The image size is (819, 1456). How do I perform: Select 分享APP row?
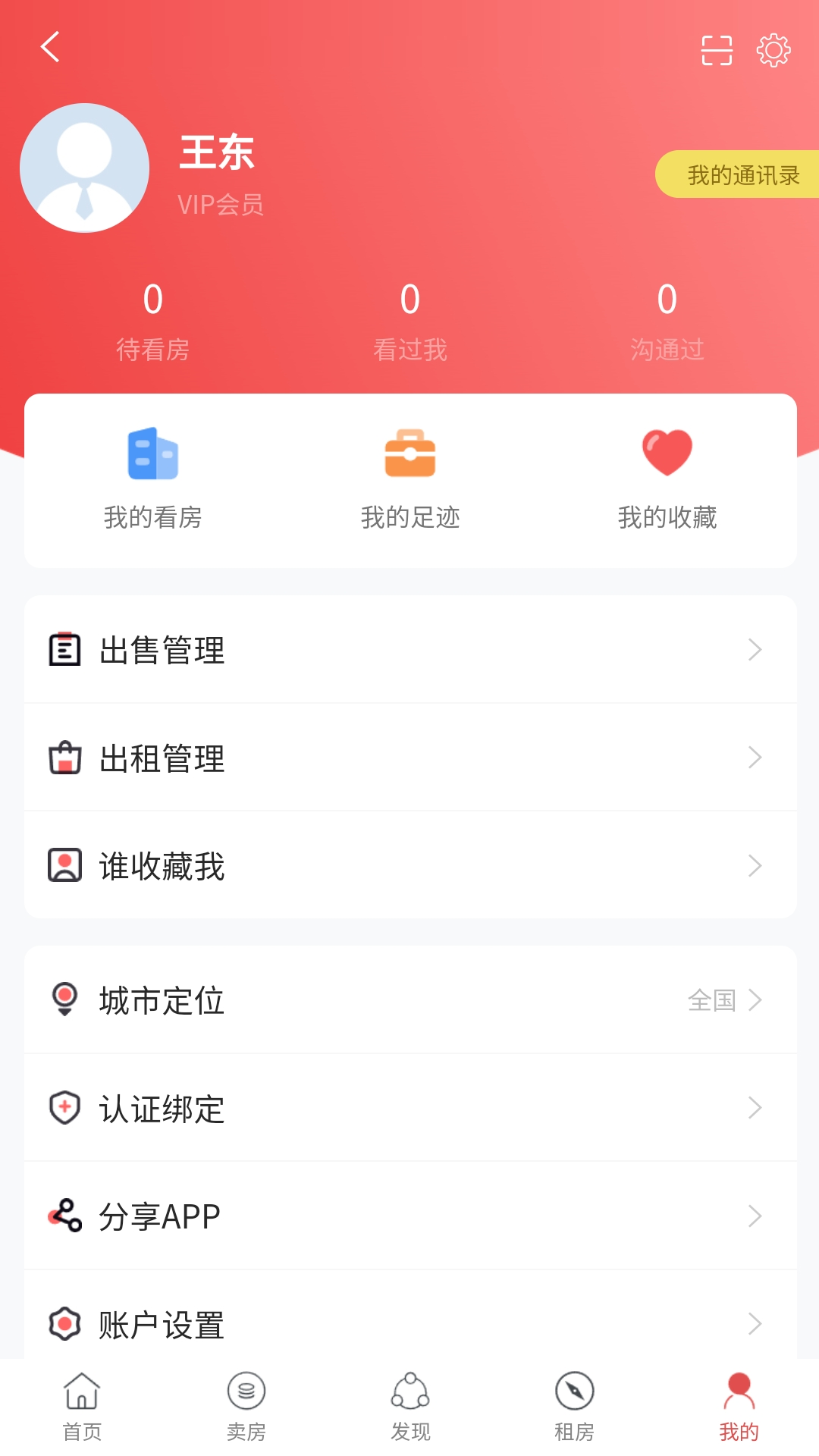pyautogui.click(x=409, y=1216)
